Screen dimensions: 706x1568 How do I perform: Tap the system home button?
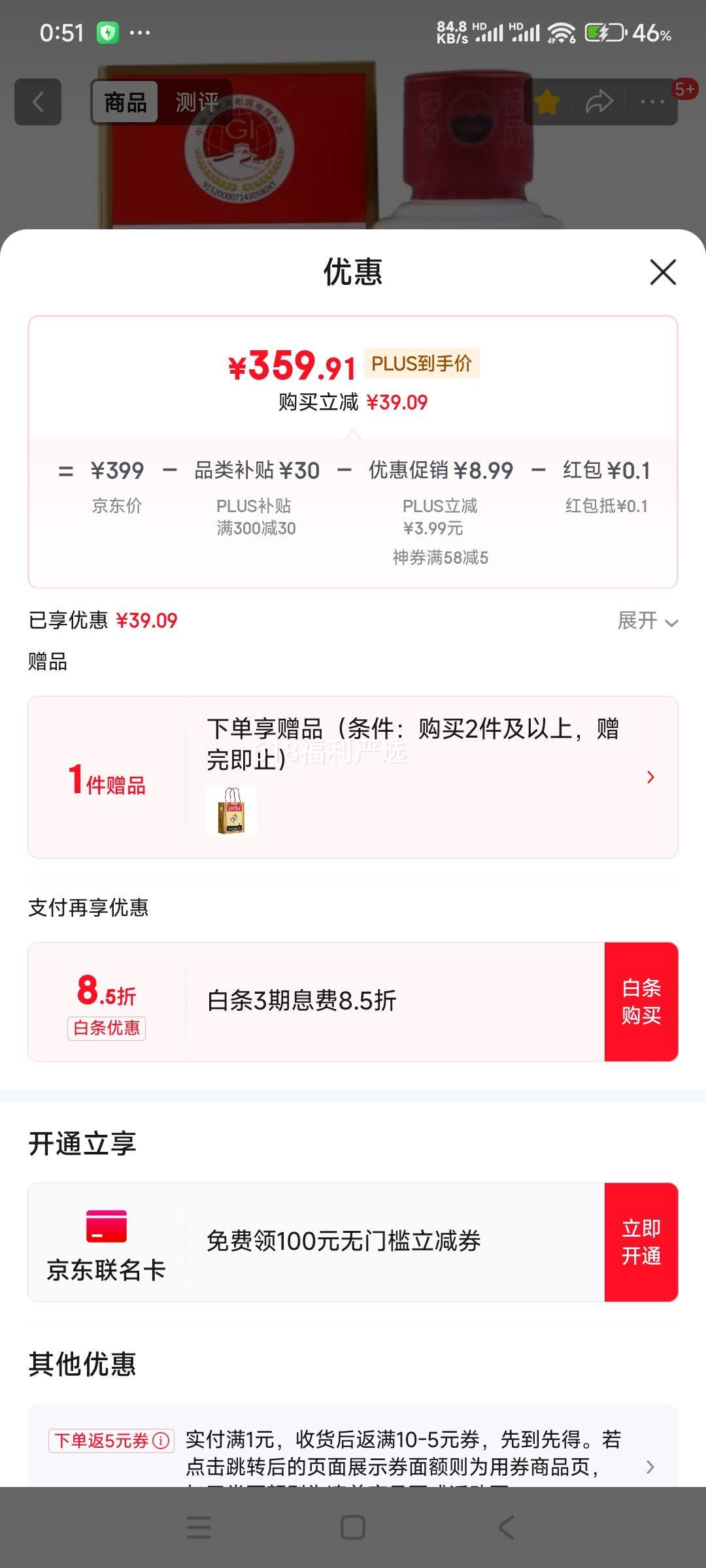353,1527
